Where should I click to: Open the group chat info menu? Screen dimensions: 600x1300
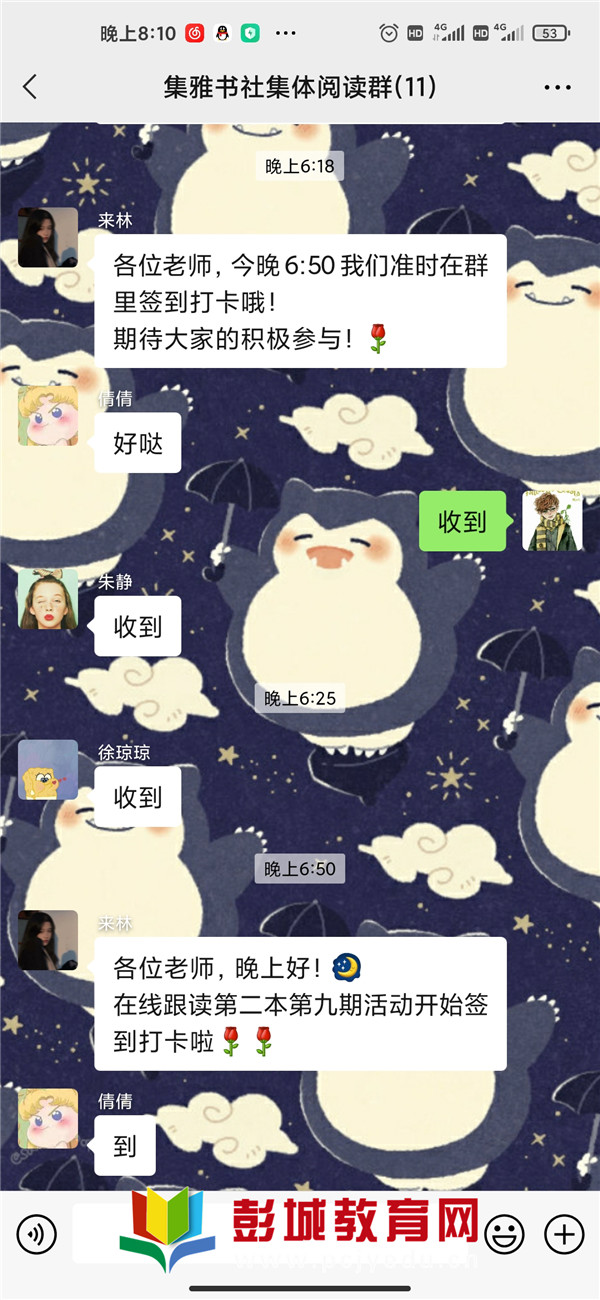pyautogui.click(x=557, y=87)
